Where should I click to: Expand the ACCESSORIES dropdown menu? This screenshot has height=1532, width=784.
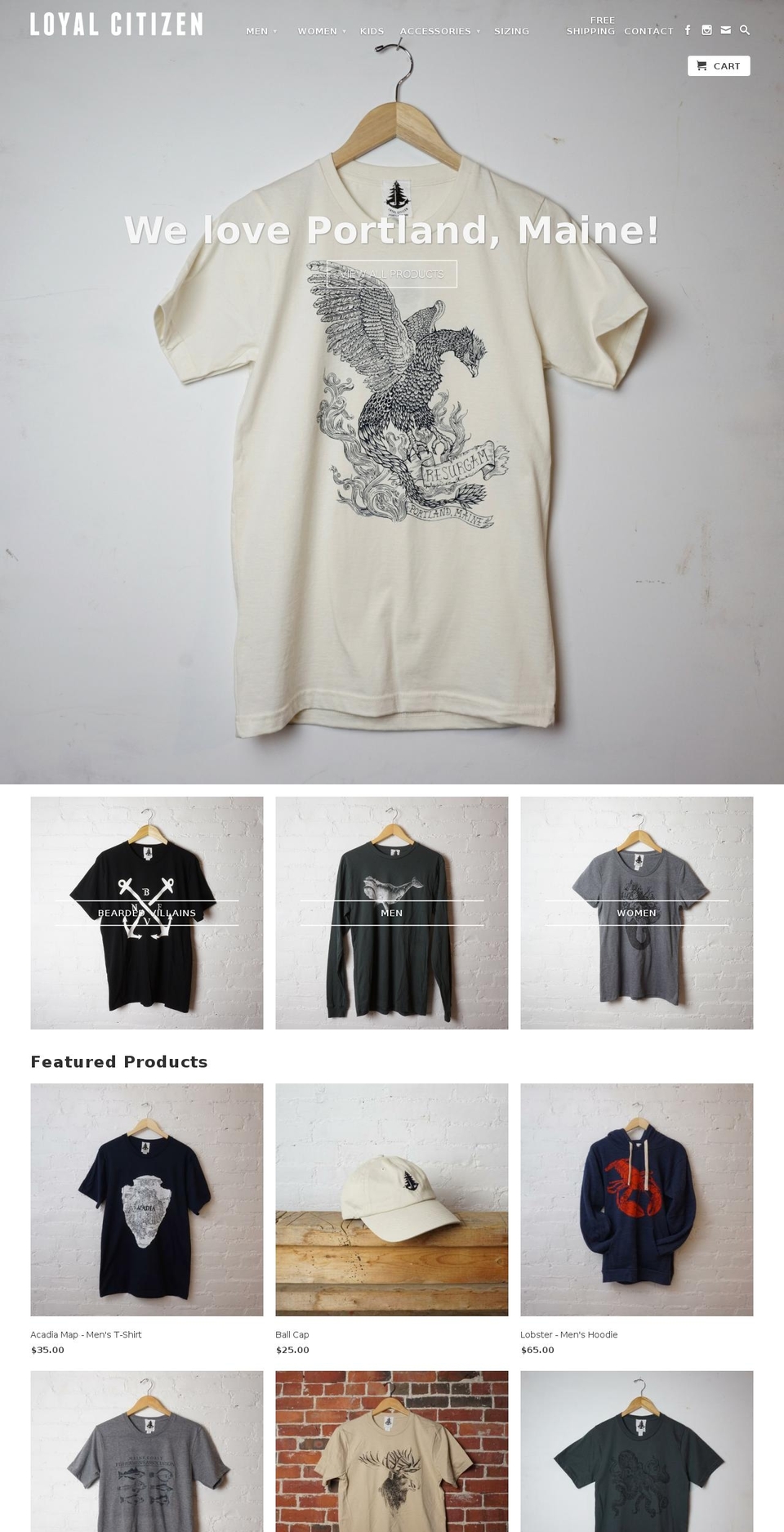click(435, 30)
